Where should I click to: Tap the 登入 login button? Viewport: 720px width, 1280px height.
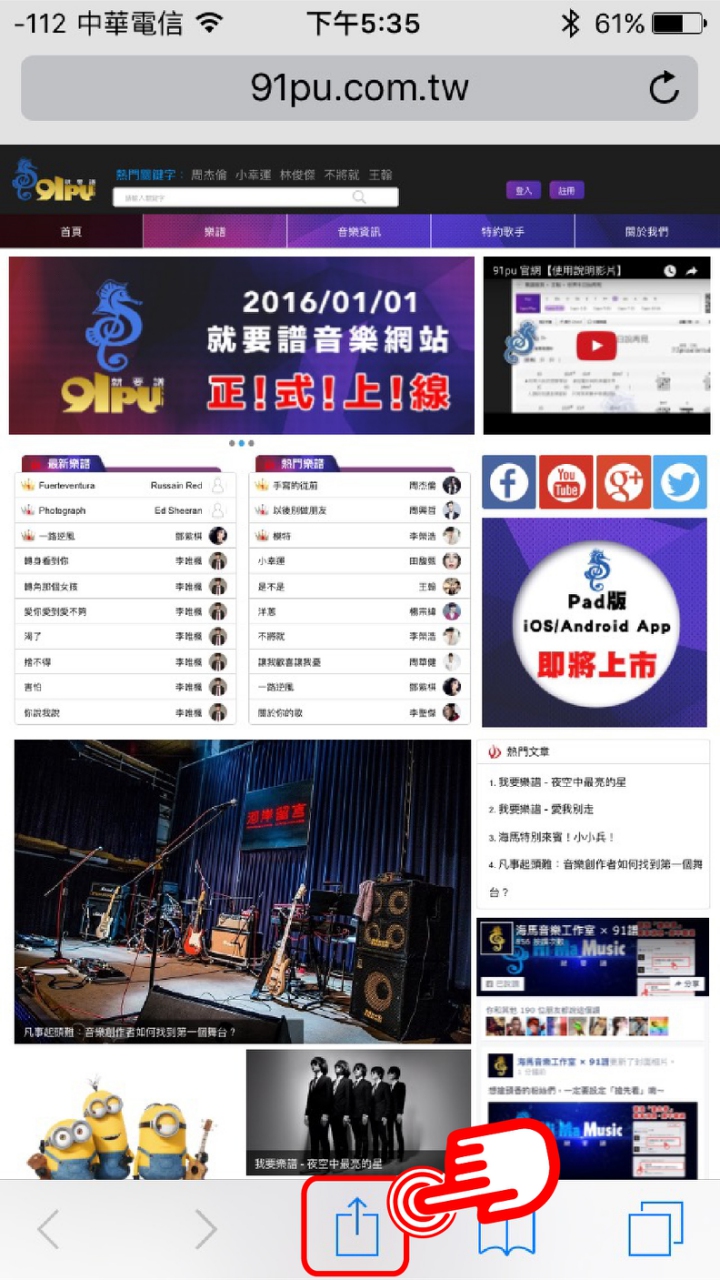point(523,190)
